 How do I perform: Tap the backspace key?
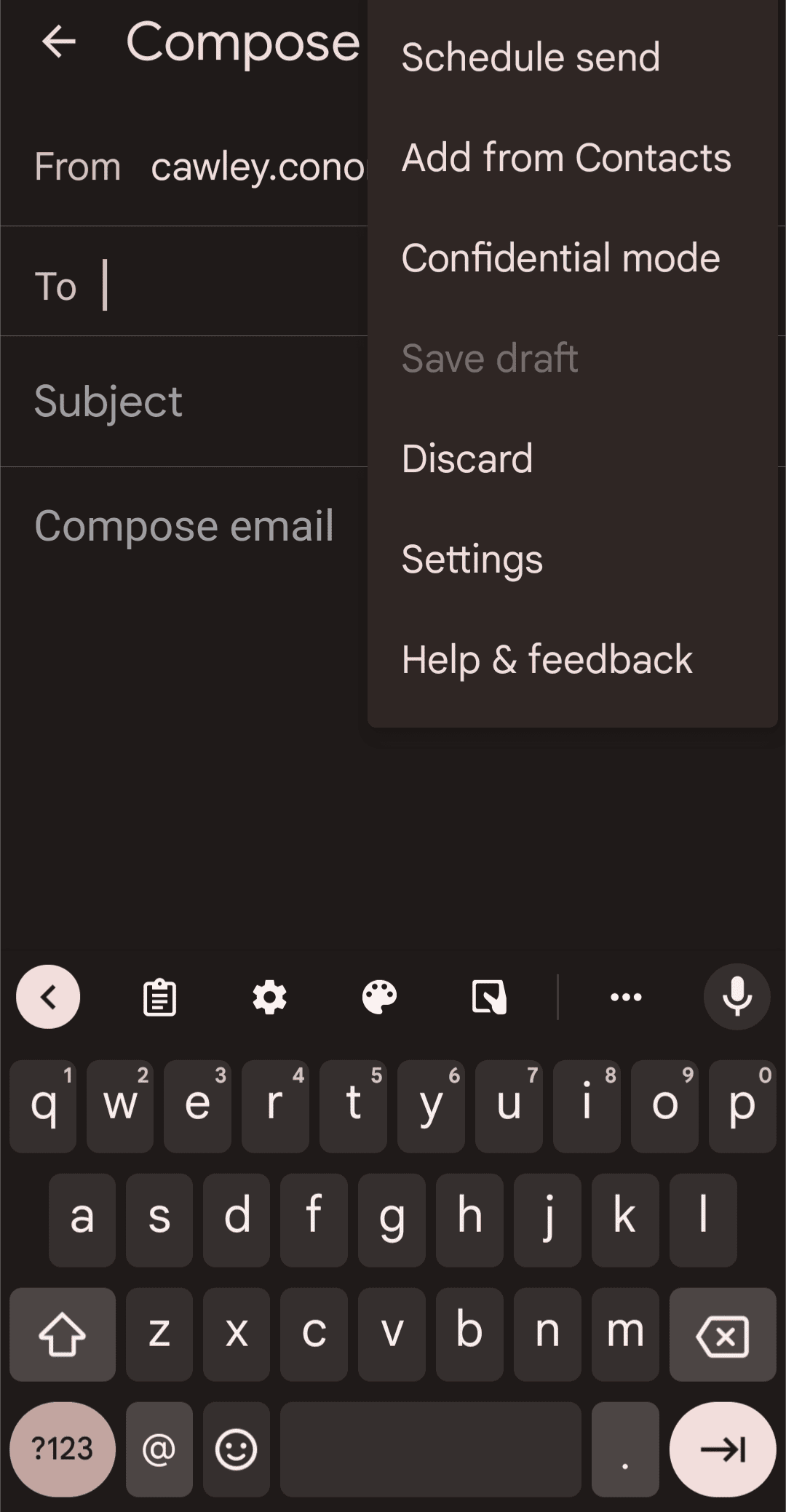point(722,1335)
